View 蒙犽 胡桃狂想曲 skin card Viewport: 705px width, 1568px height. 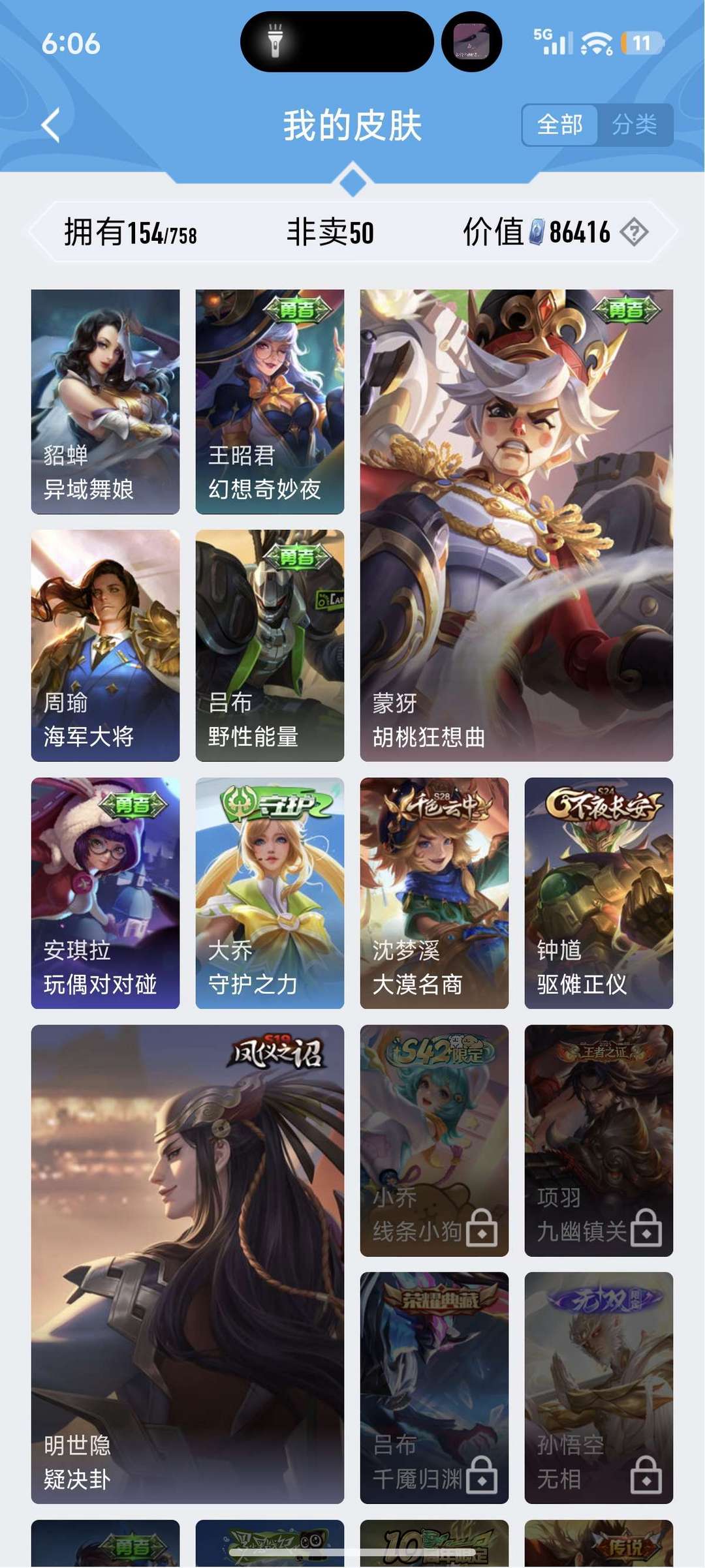click(516, 525)
